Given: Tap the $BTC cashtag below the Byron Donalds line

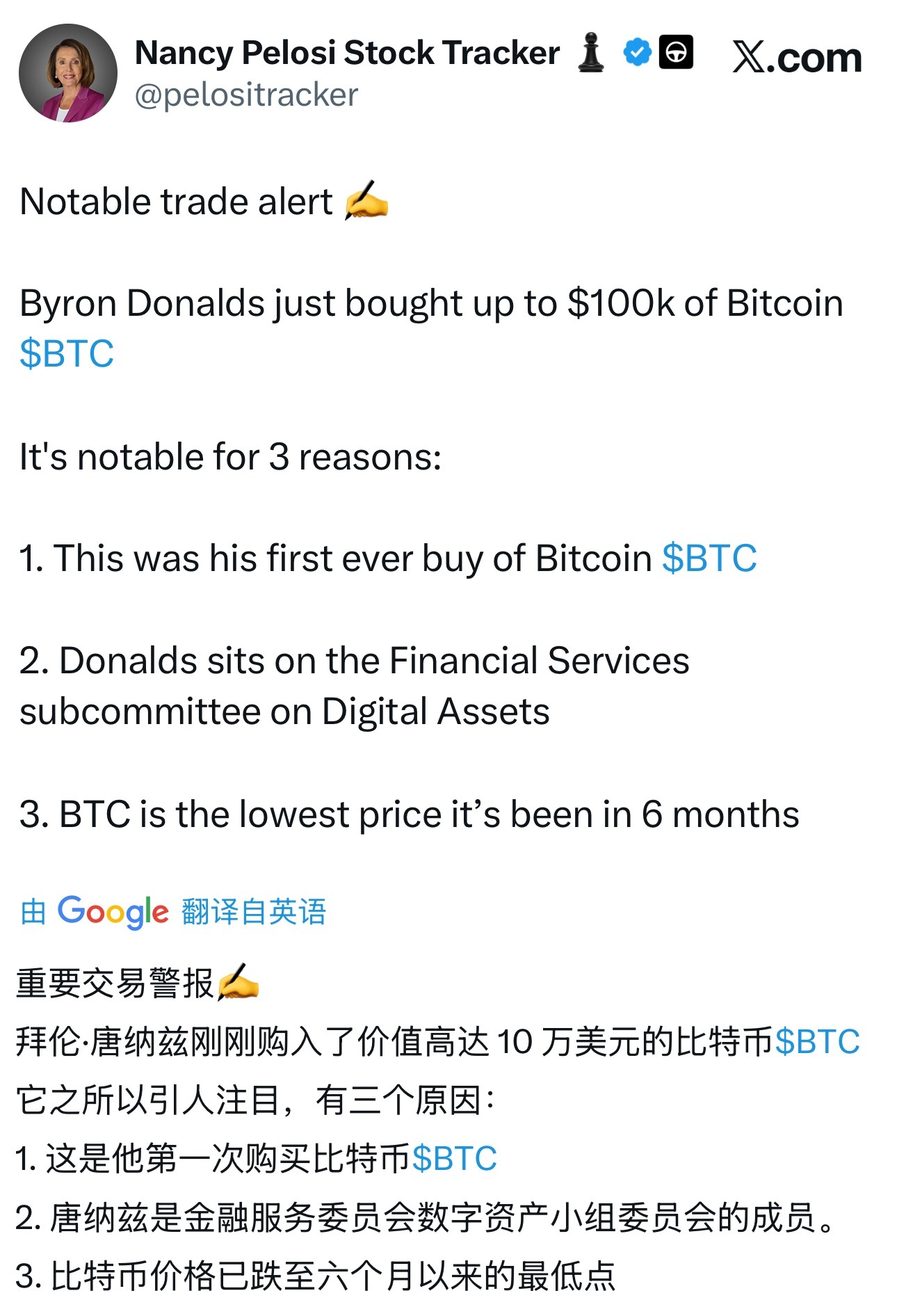Looking at the screenshot, I should coord(67,353).
